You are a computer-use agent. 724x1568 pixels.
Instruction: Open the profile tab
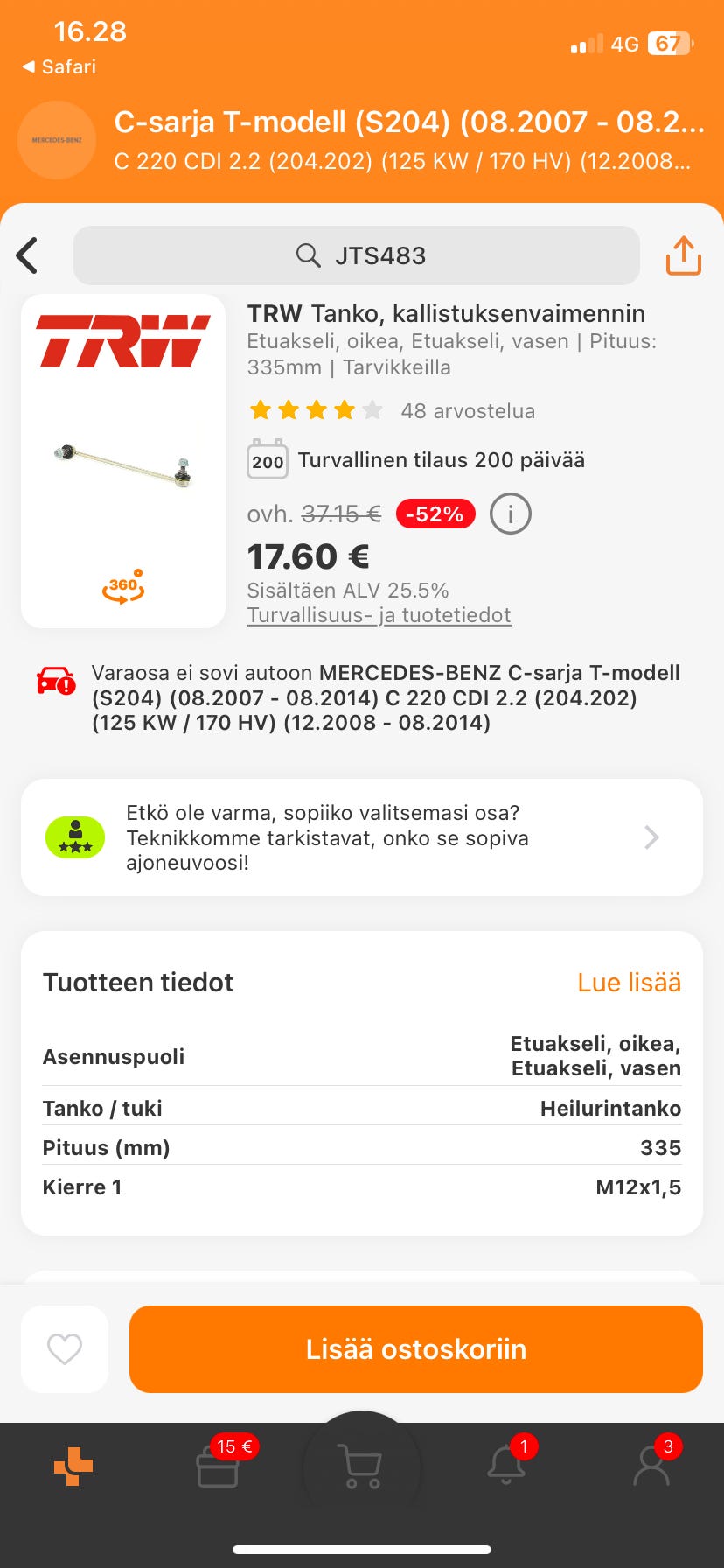(x=651, y=1466)
